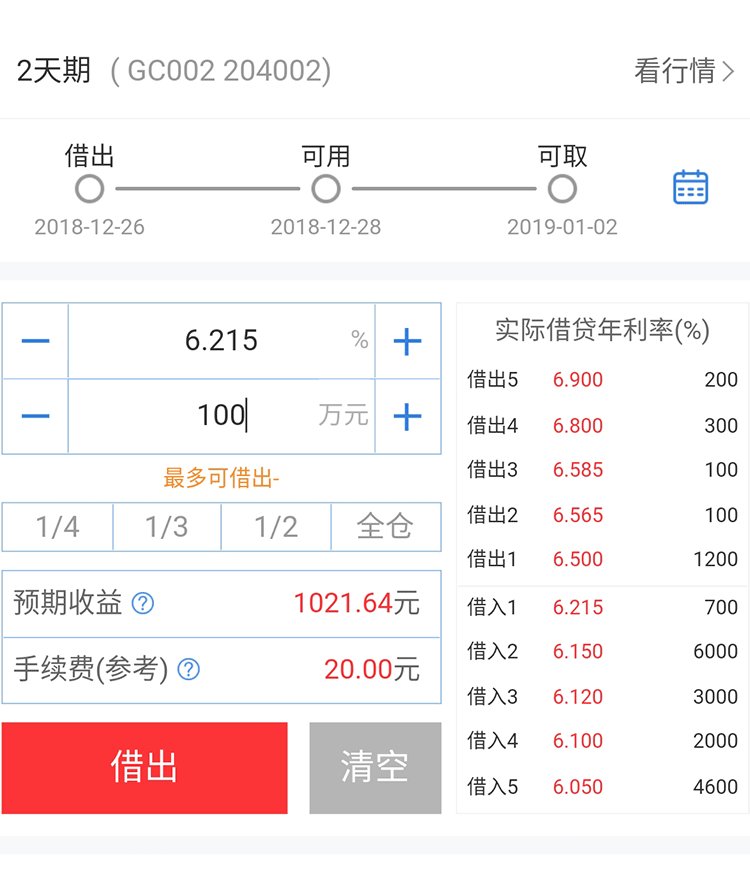Pick the 借入1 quote at 6.215

pos(602,607)
